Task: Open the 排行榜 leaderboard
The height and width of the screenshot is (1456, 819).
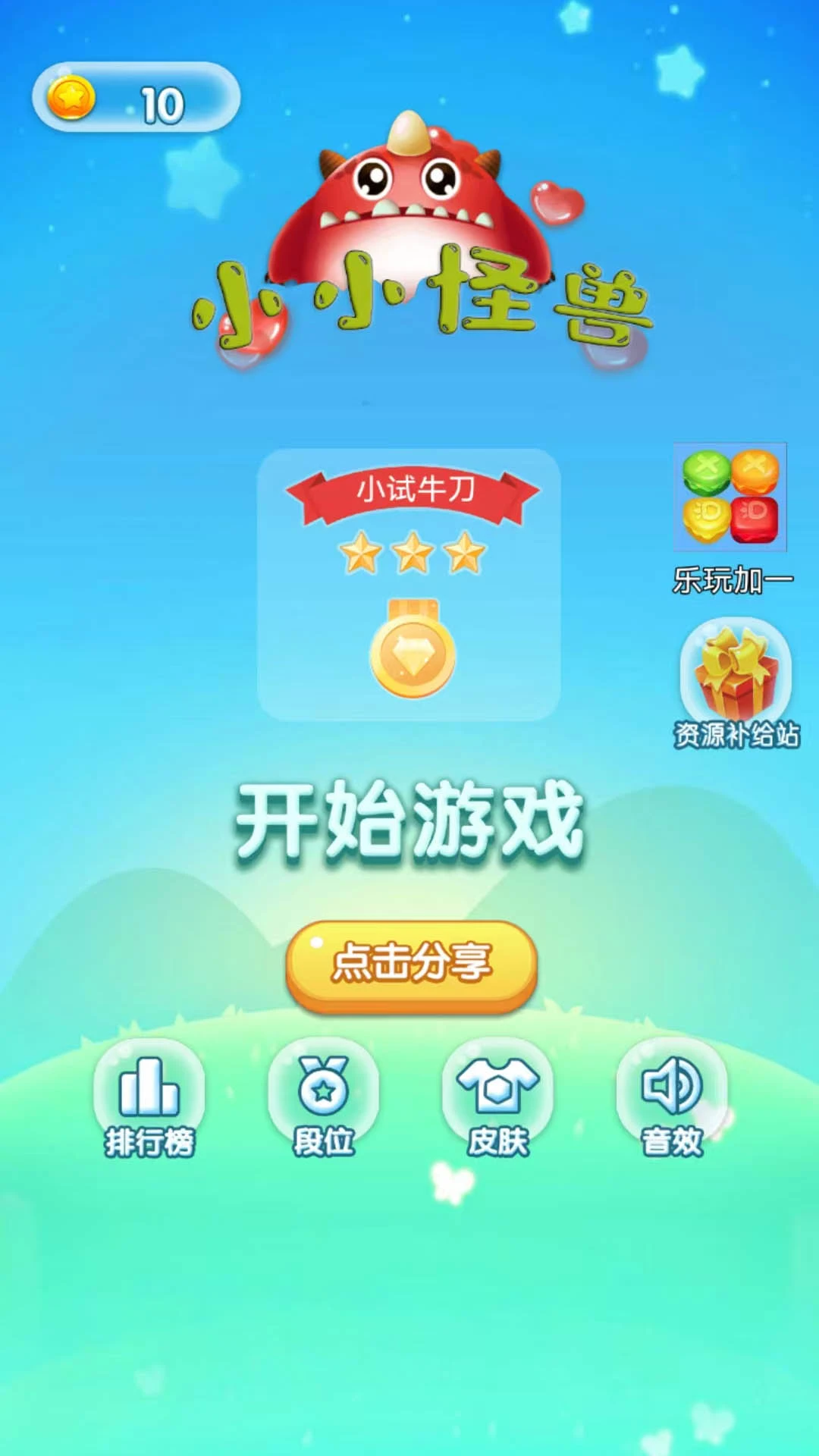Action: 149,1100
